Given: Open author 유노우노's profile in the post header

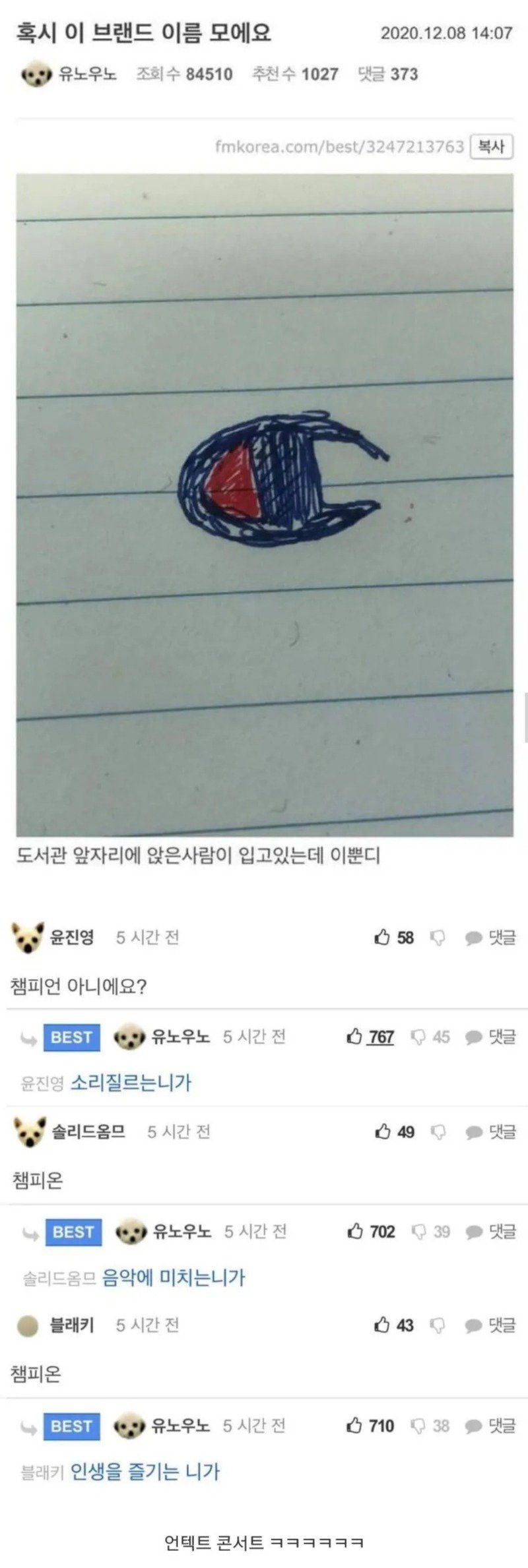Looking at the screenshot, I should click(x=86, y=74).
